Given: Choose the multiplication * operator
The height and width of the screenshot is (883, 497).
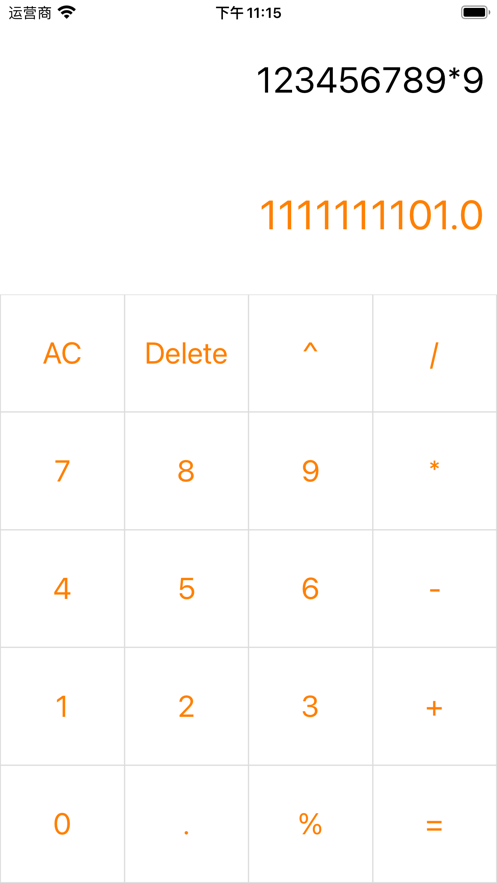Looking at the screenshot, I should (435, 471).
